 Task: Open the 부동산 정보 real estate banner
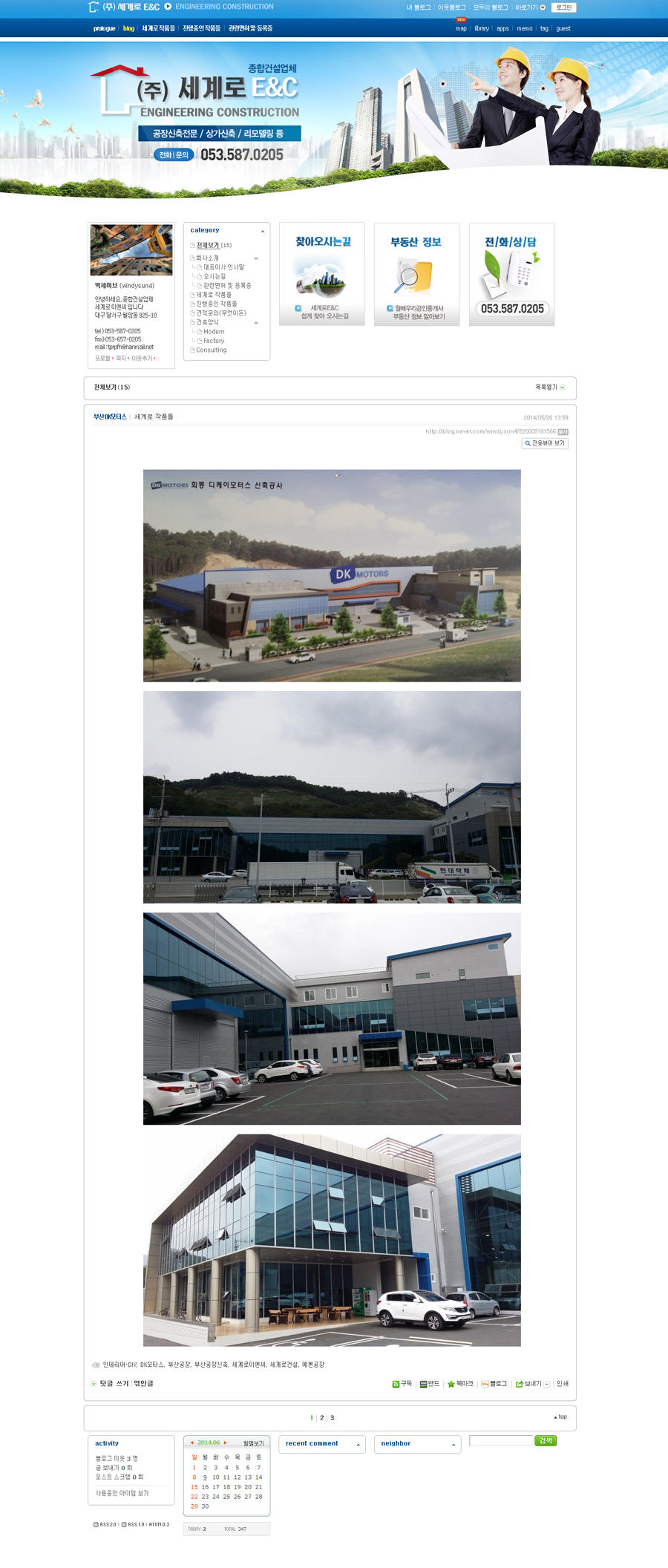point(416,274)
